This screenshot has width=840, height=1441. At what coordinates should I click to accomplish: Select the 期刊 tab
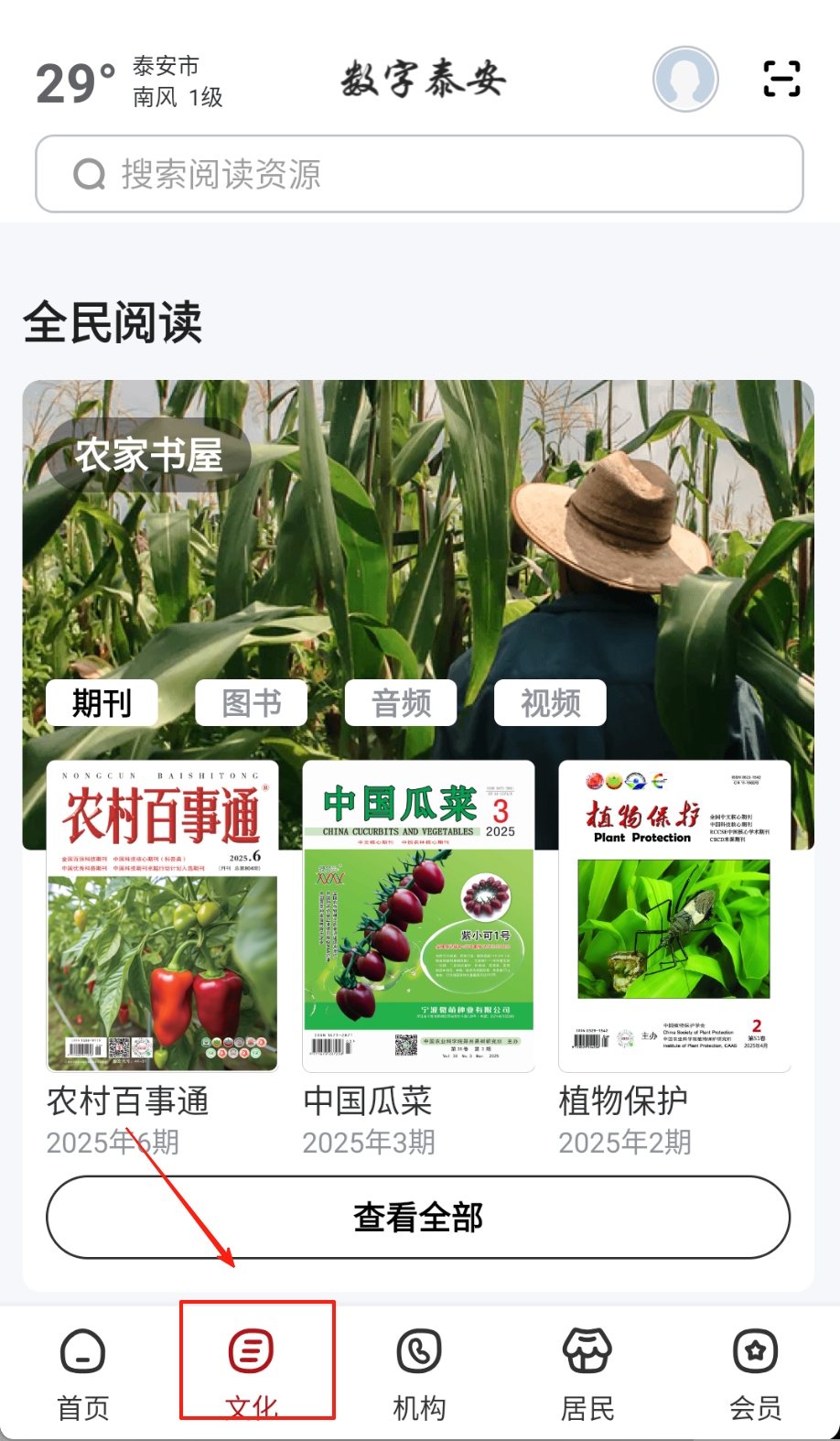(102, 703)
